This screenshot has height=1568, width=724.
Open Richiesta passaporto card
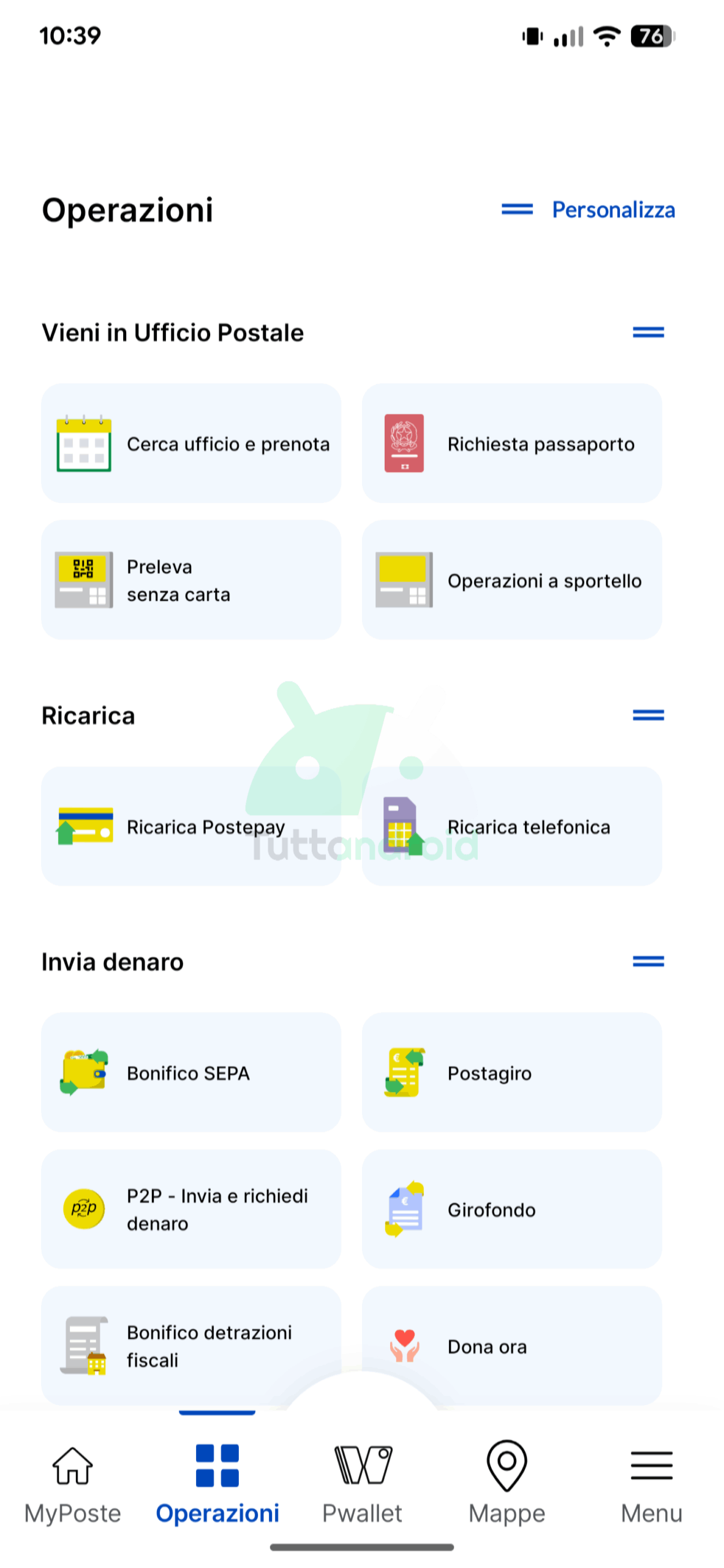511,443
